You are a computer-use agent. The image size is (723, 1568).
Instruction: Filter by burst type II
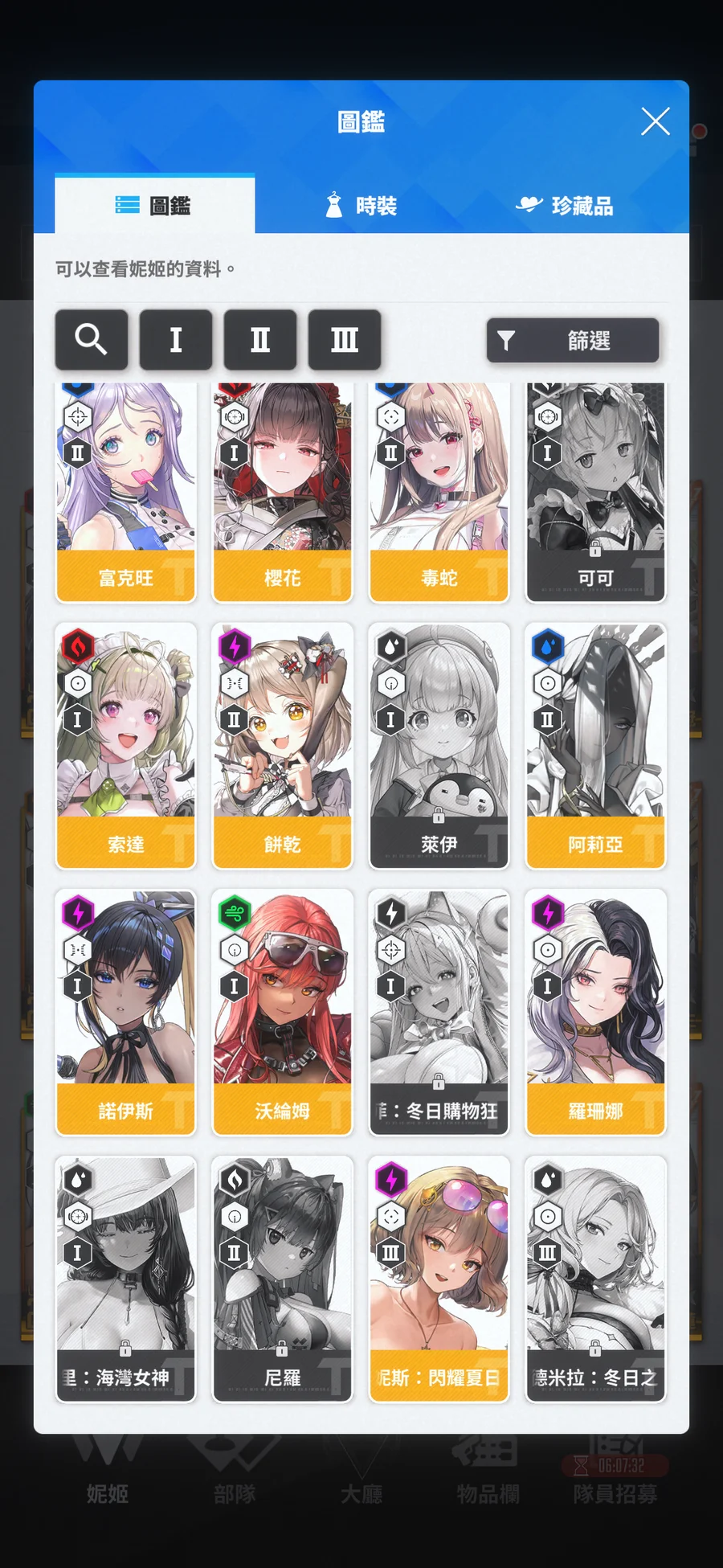tap(260, 339)
